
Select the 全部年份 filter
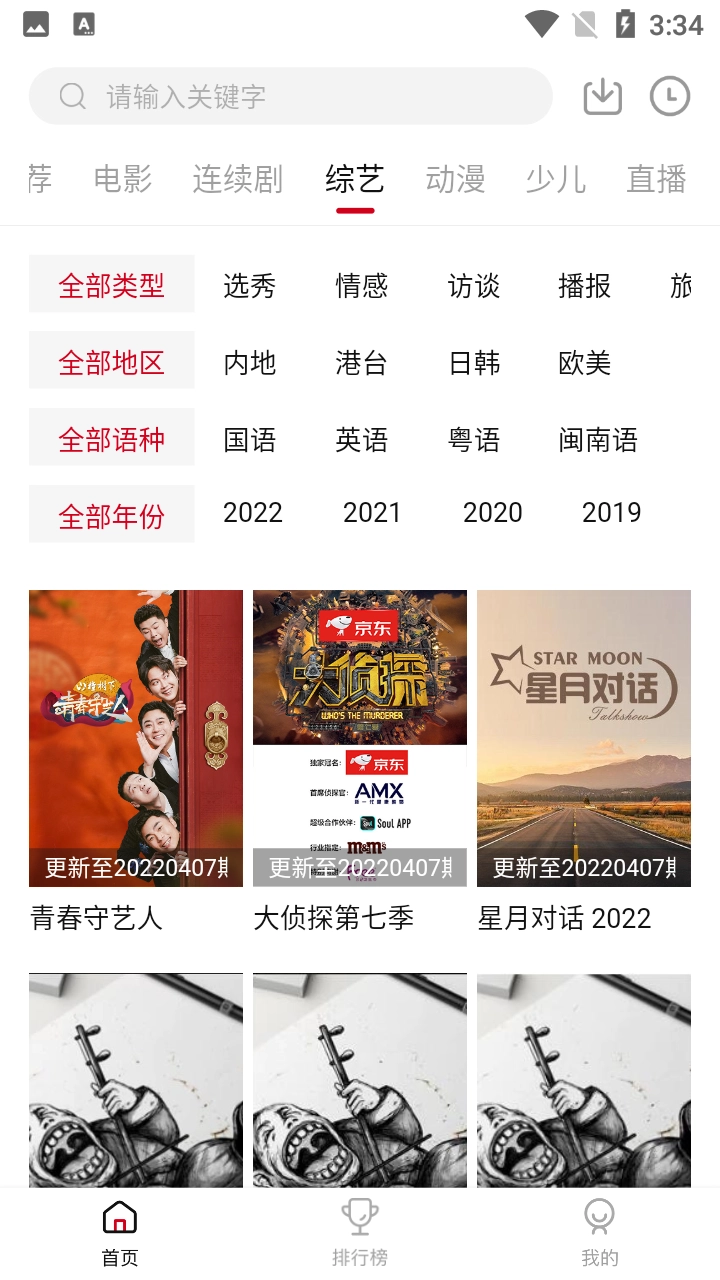tap(111, 516)
